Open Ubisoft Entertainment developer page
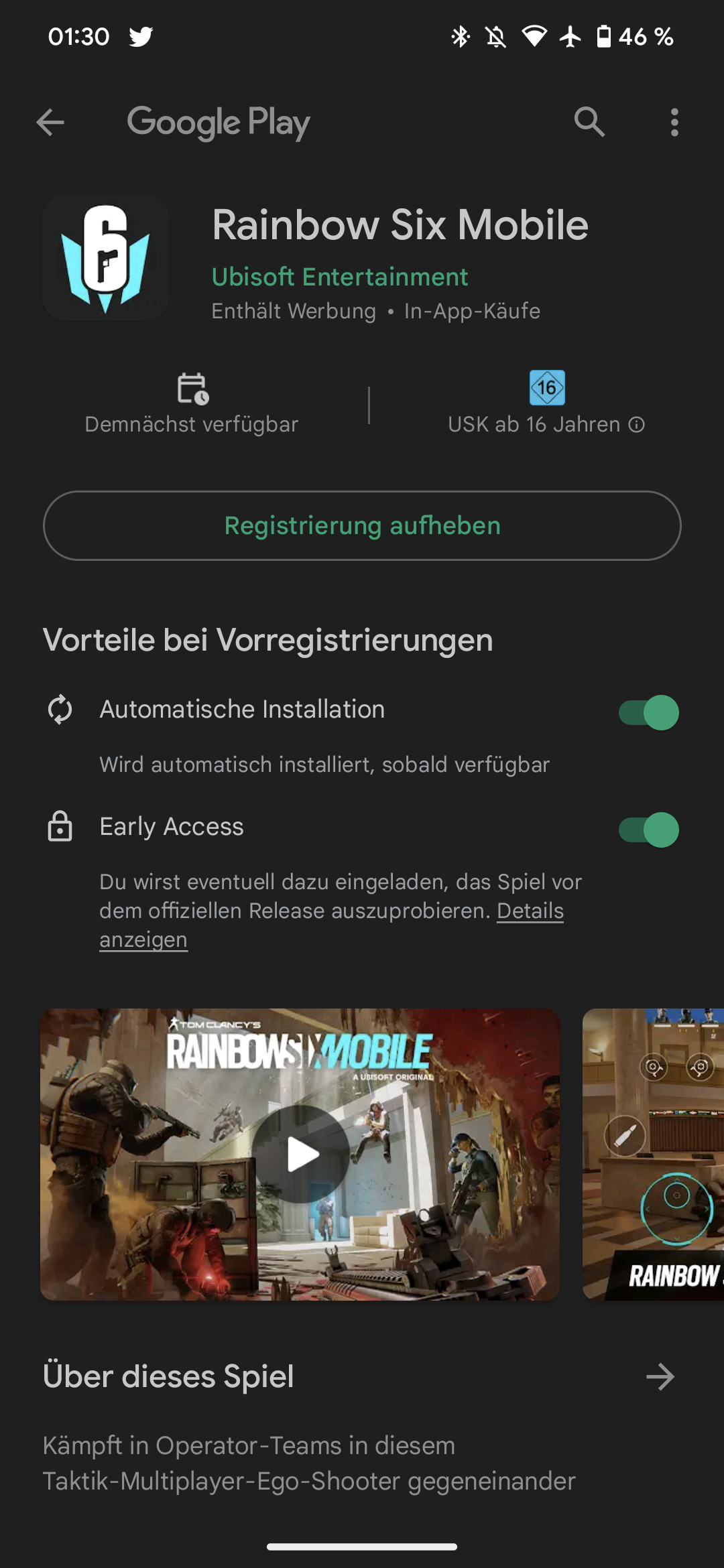Viewport: 724px width, 1568px height. pyautogui.click(x=339, y=277)
